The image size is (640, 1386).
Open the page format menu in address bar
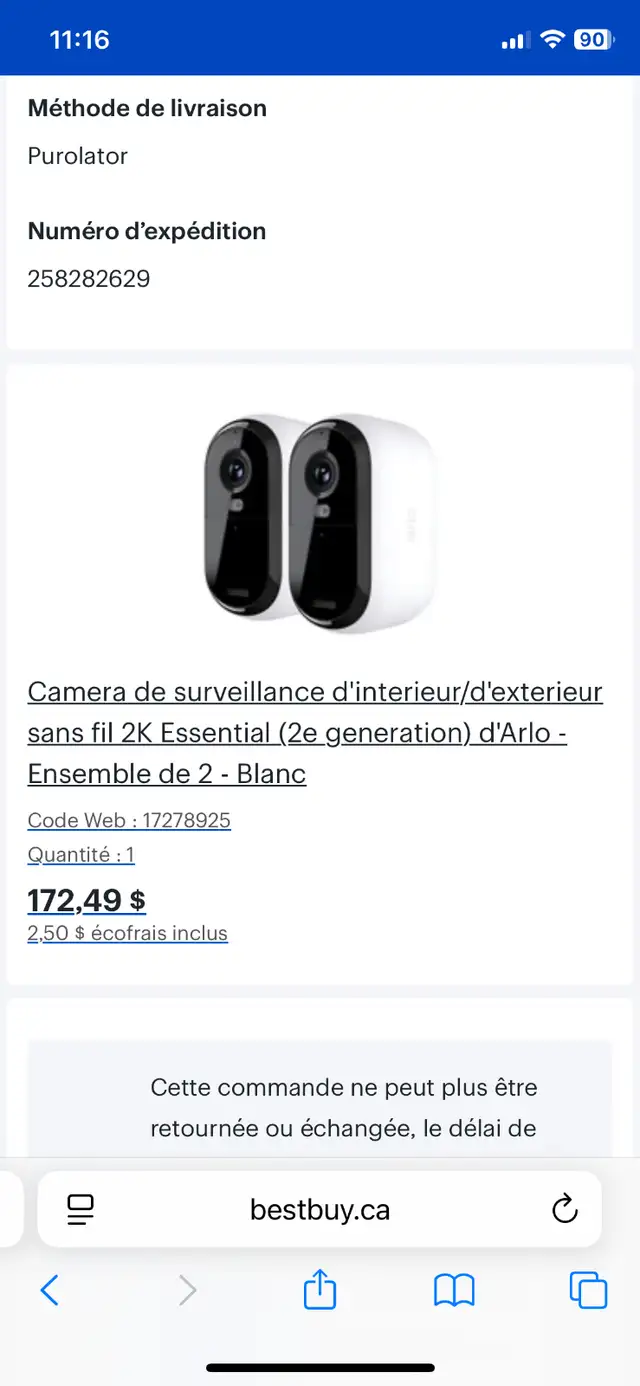pyautogui.click(x=80, y=1209)
